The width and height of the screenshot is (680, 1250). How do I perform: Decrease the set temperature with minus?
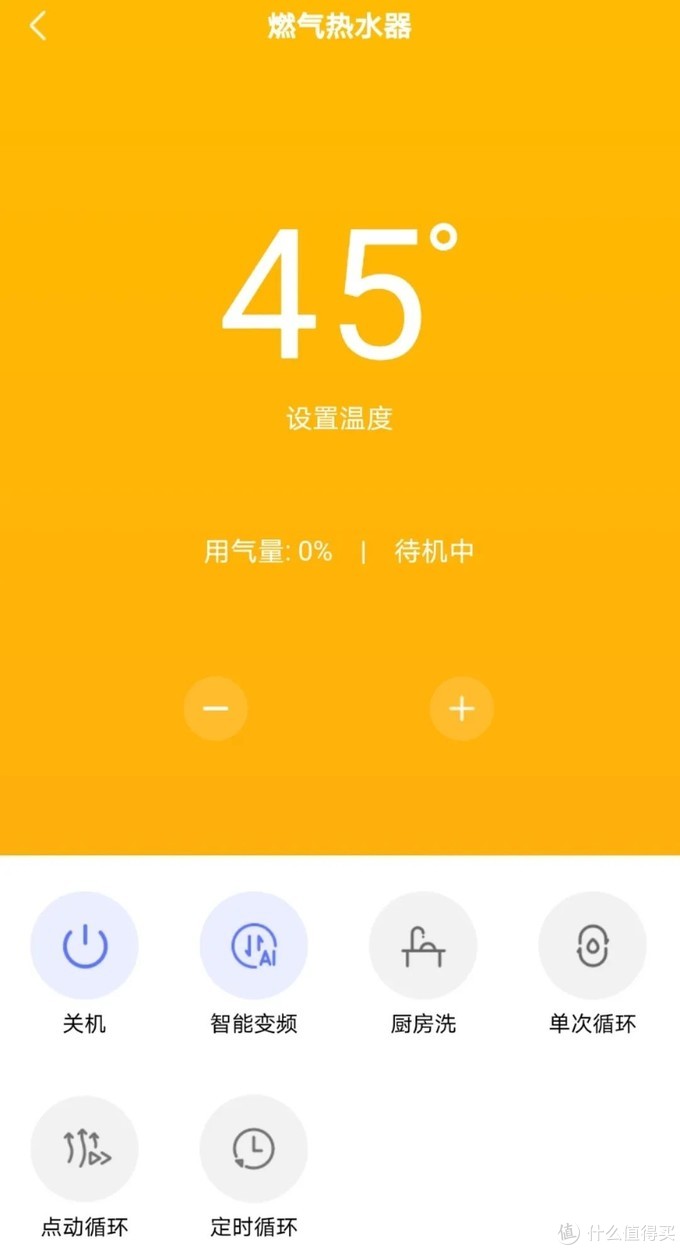[216, 709]
